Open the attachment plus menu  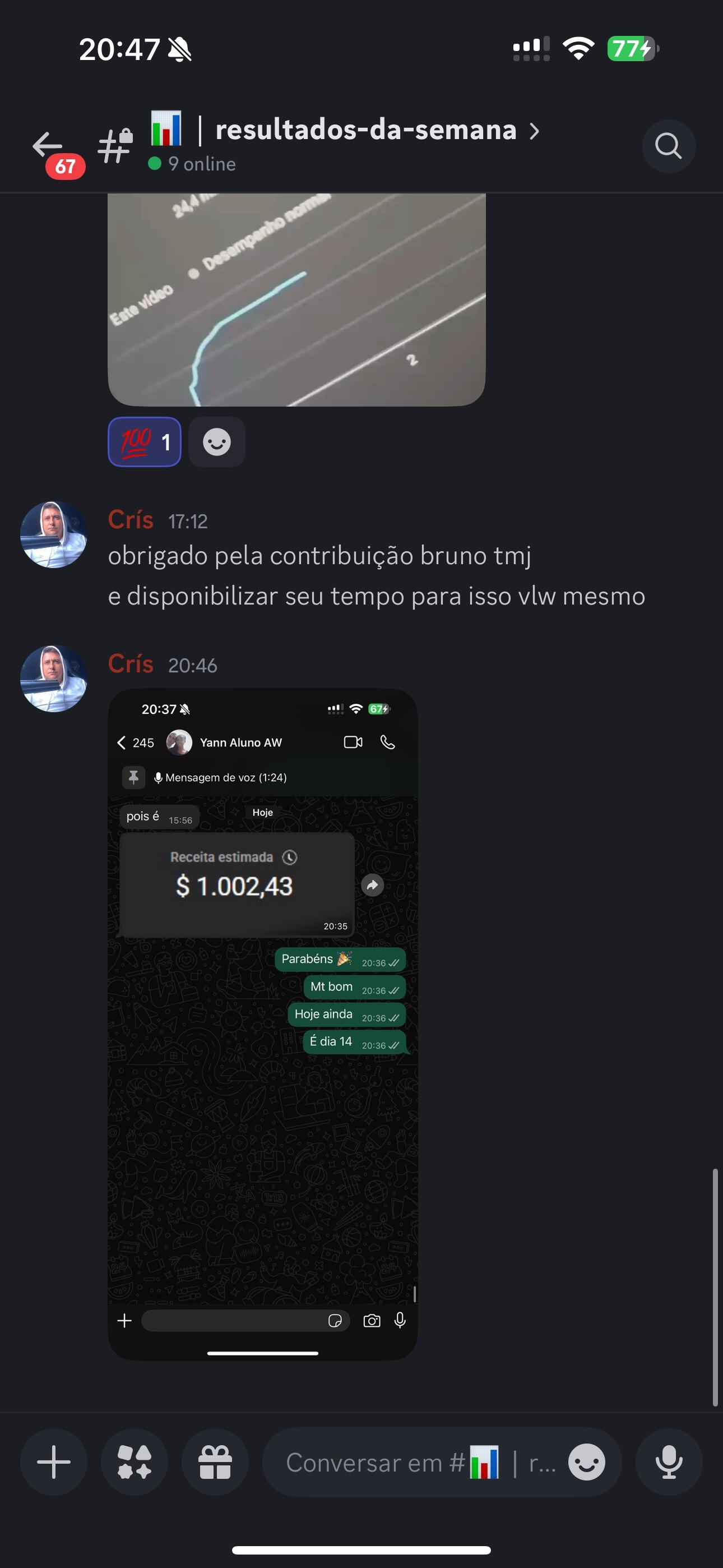[54, 1462]
